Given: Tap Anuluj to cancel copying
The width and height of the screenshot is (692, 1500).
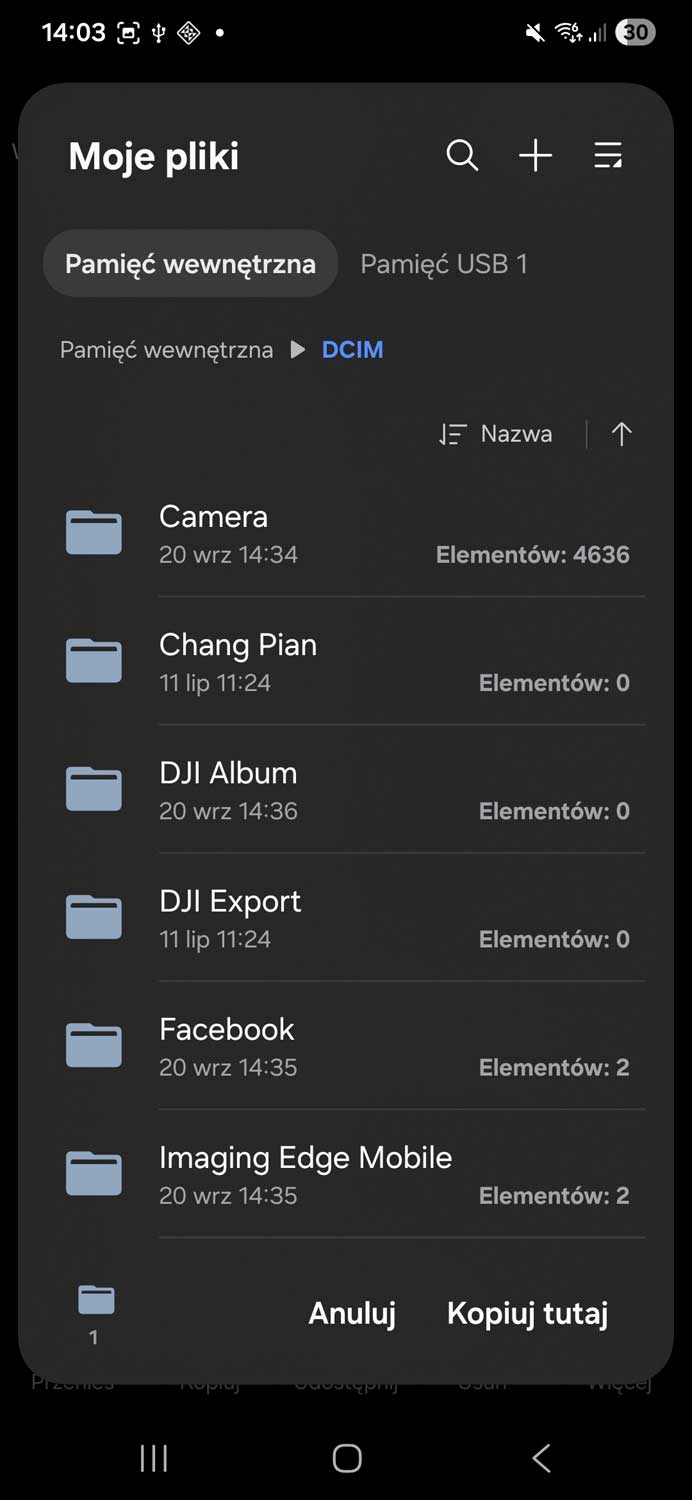Looking at the screenshot, I should [x=352, y=1313].
